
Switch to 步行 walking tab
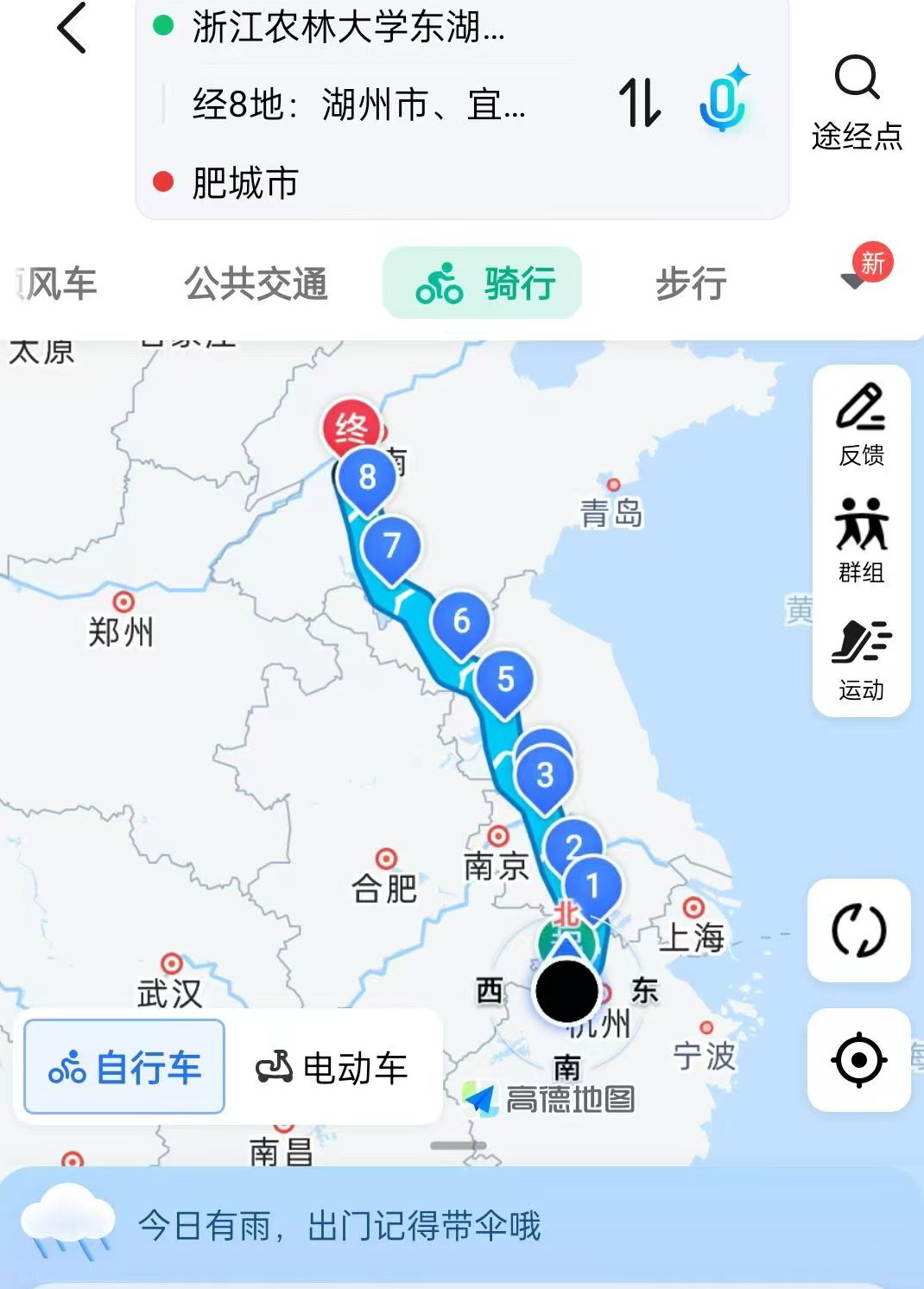click(x=691, y=283)
